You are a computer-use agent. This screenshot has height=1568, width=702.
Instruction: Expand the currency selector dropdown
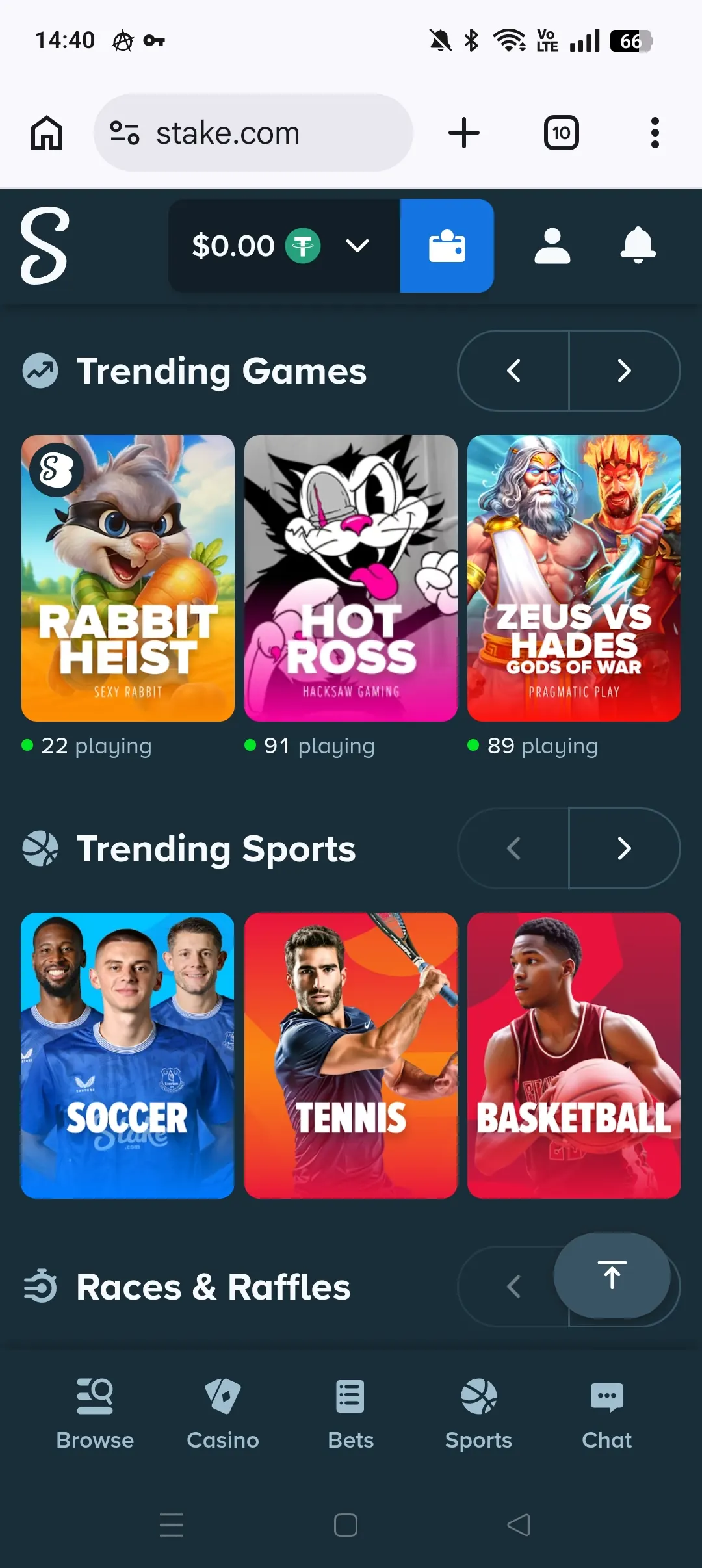(356, 245)
